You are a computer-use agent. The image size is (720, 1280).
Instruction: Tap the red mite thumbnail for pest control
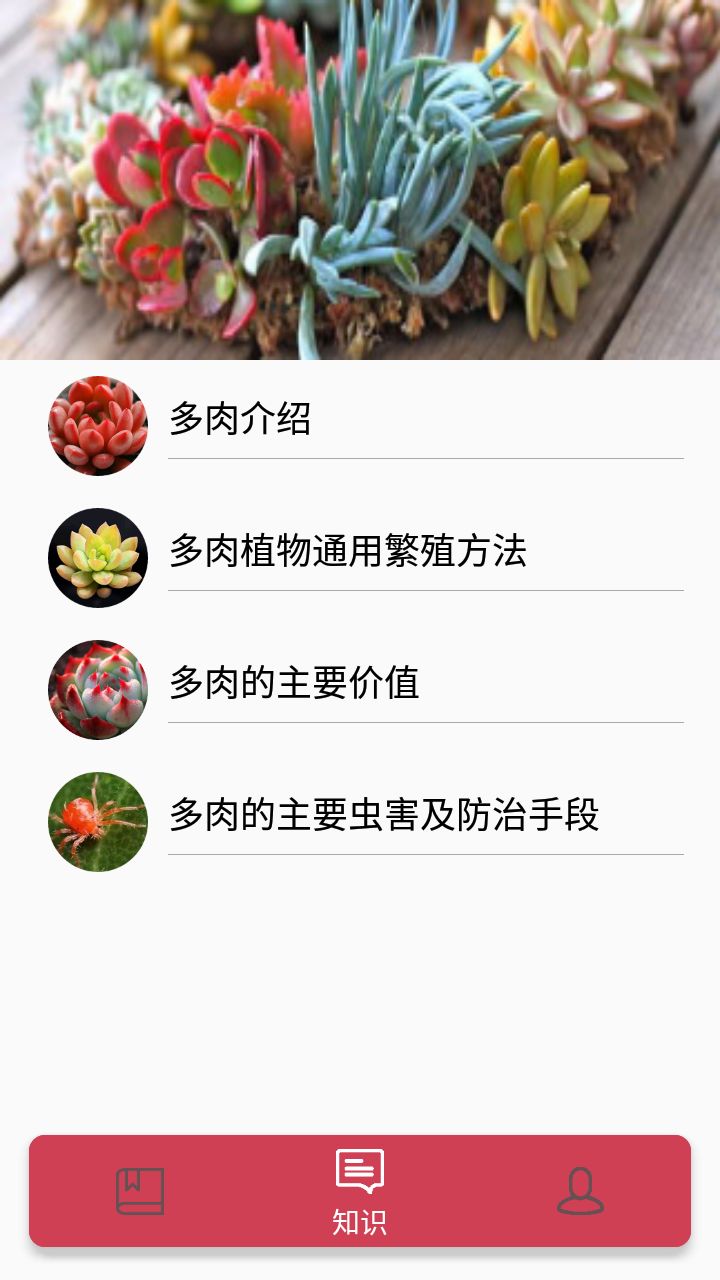(97, 822)
